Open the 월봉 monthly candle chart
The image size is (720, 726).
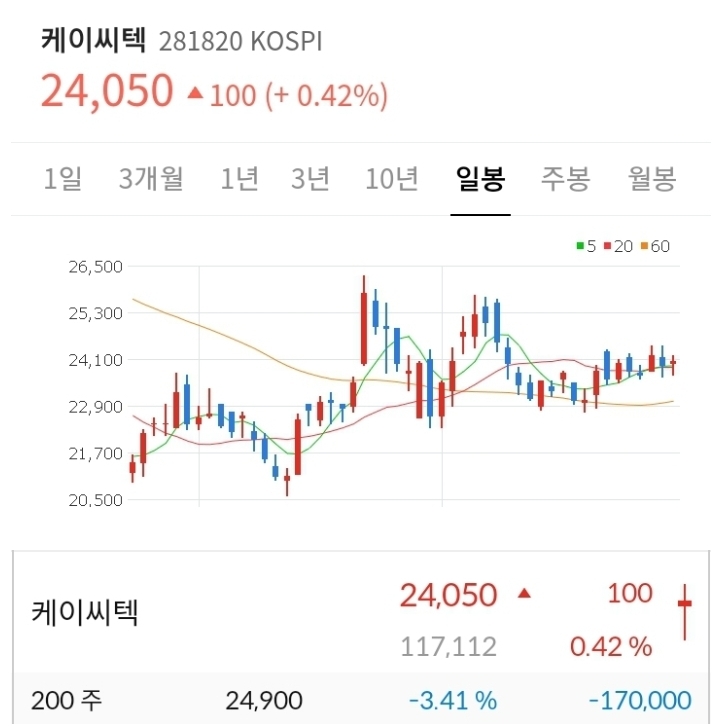pos(652,180)
